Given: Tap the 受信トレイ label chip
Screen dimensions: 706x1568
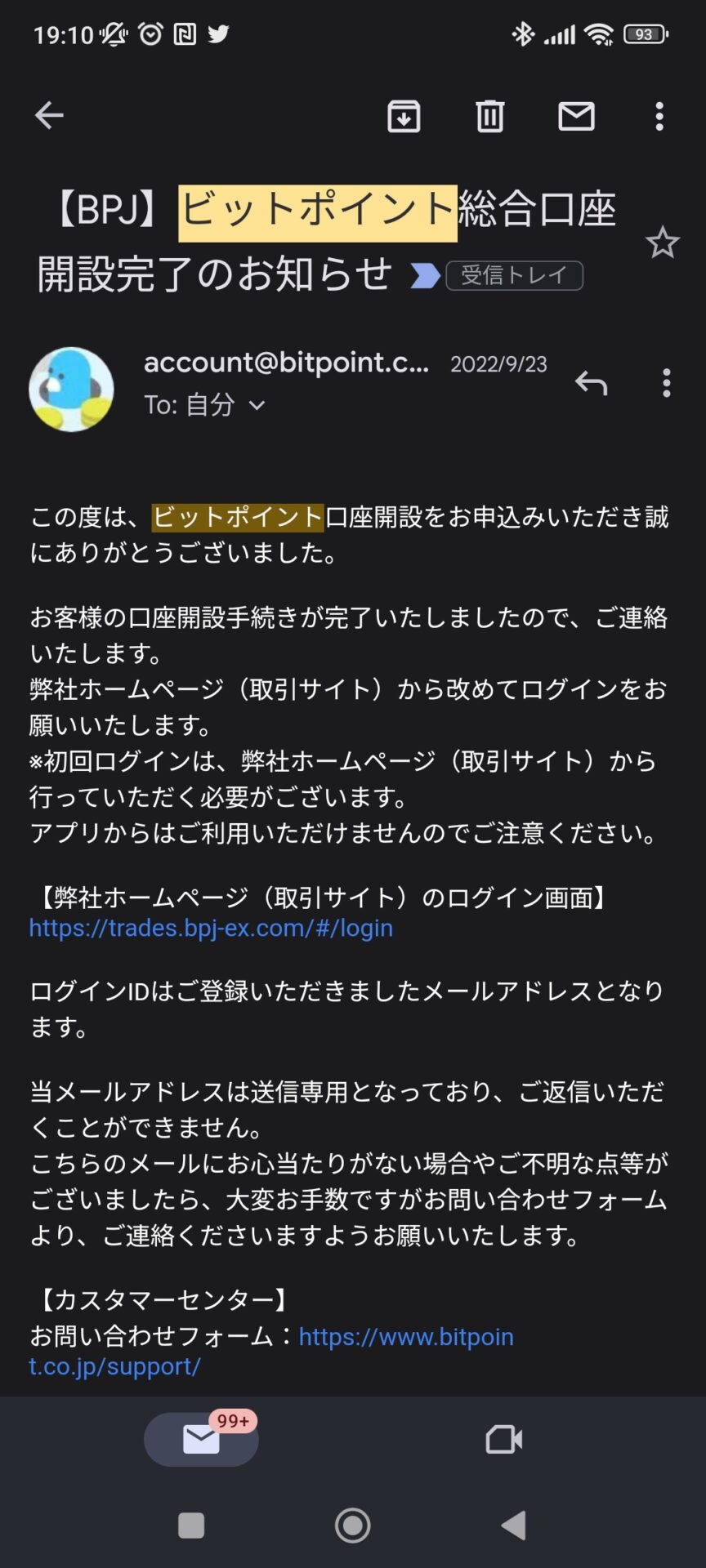Looking at the screenshot, I should 514,275.
